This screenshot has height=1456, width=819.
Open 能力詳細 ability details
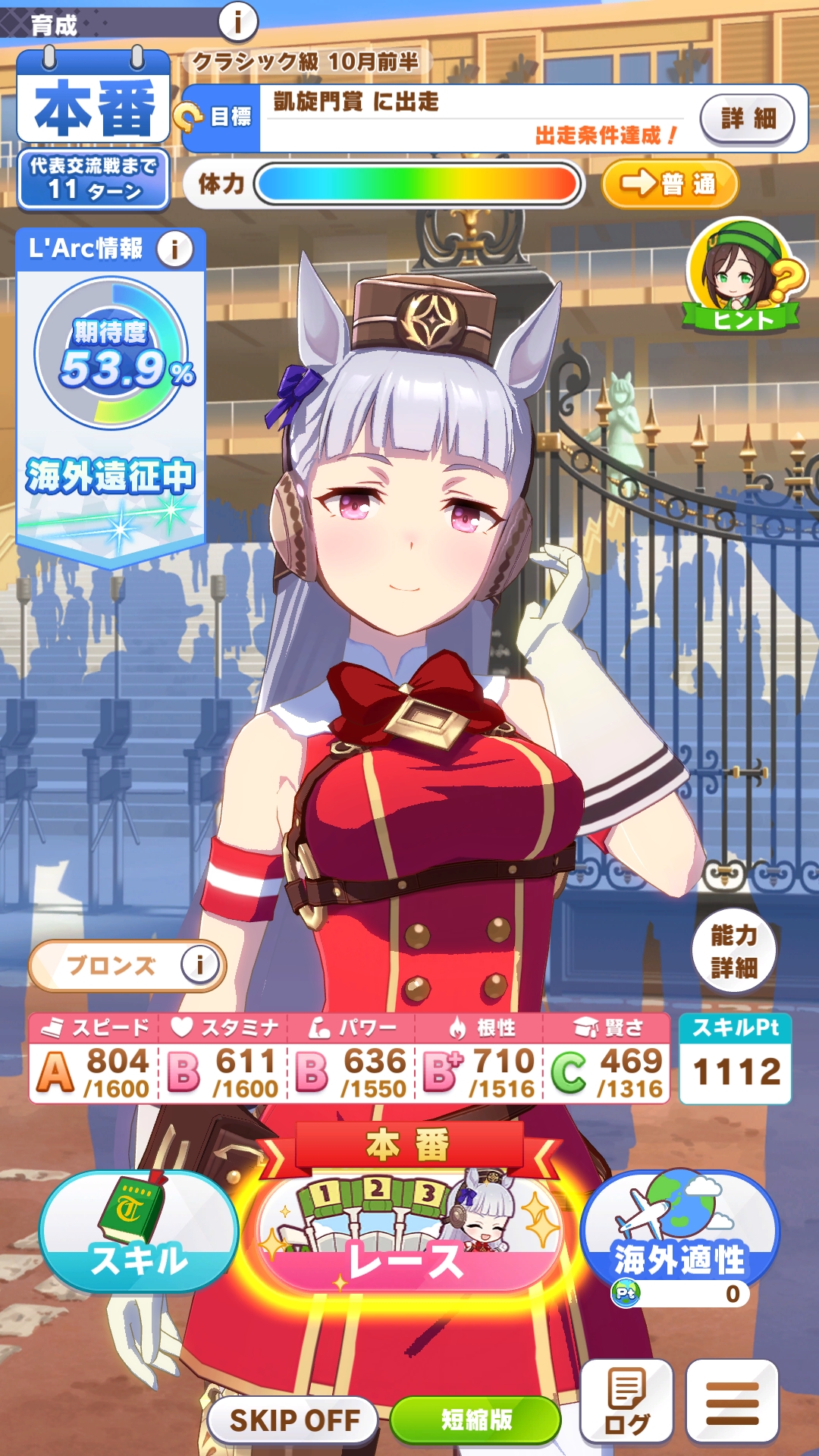pyautogui.click(x=733, y=951)
